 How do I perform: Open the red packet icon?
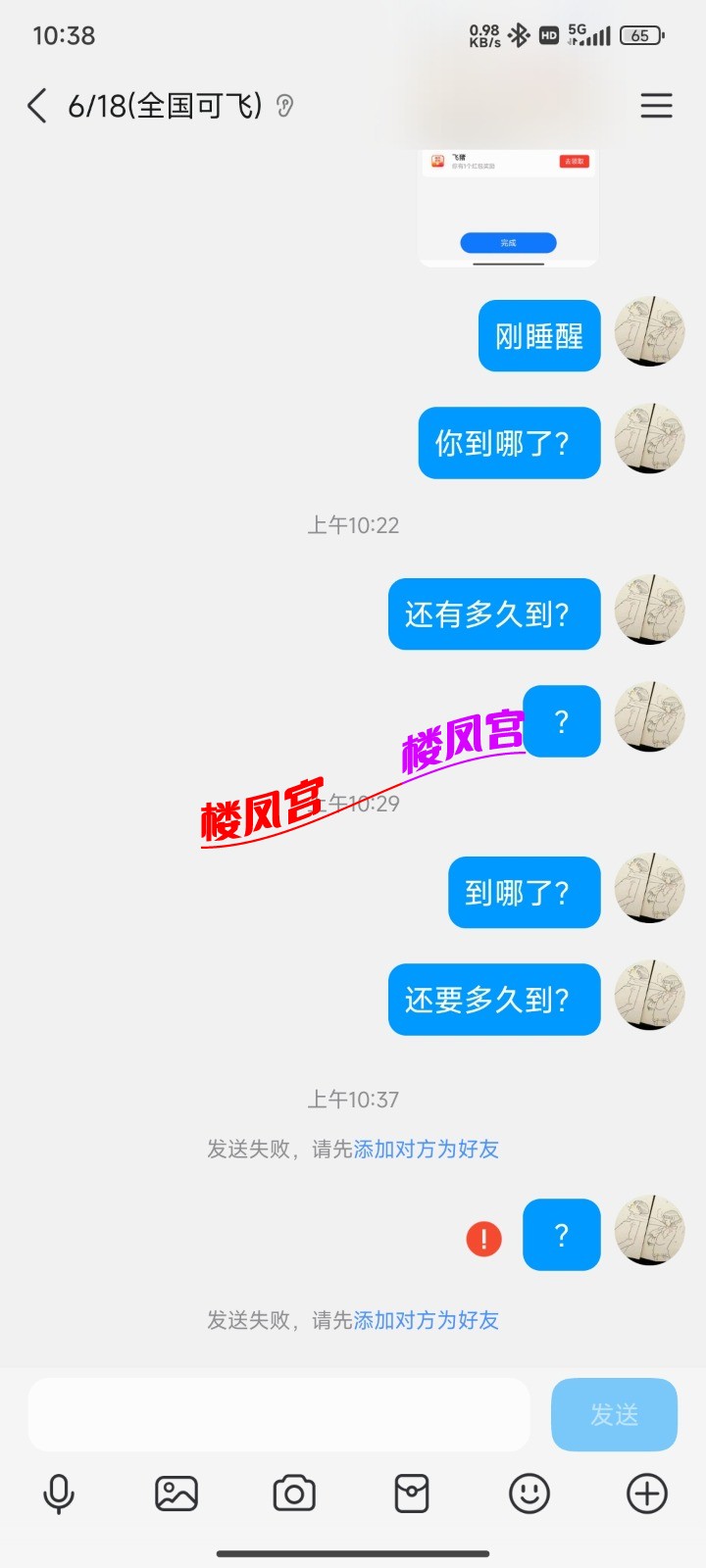pos(412,1494)
